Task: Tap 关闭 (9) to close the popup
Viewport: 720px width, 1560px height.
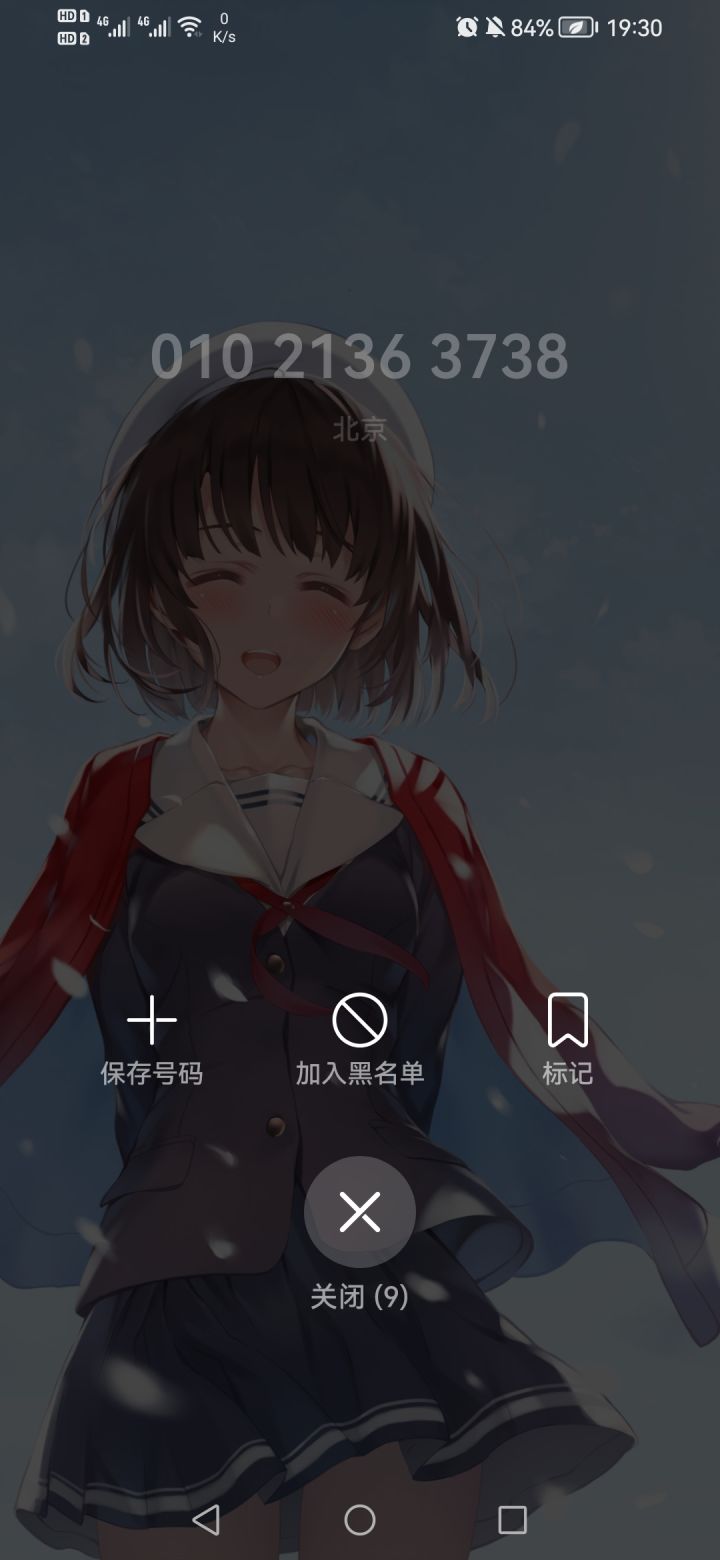Action: pyautogui.click(x=359, y=1297)
